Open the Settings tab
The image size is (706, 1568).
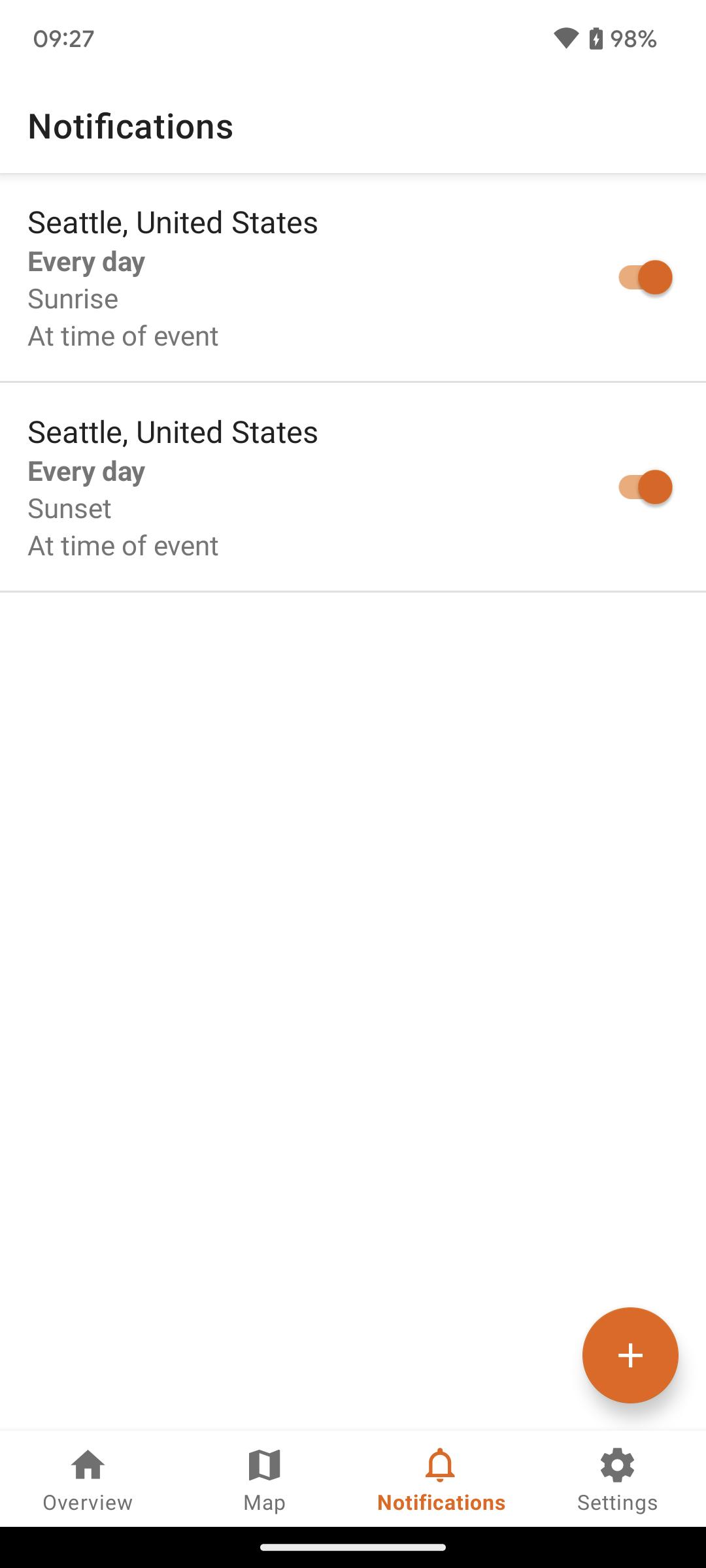click(617, 1480)
